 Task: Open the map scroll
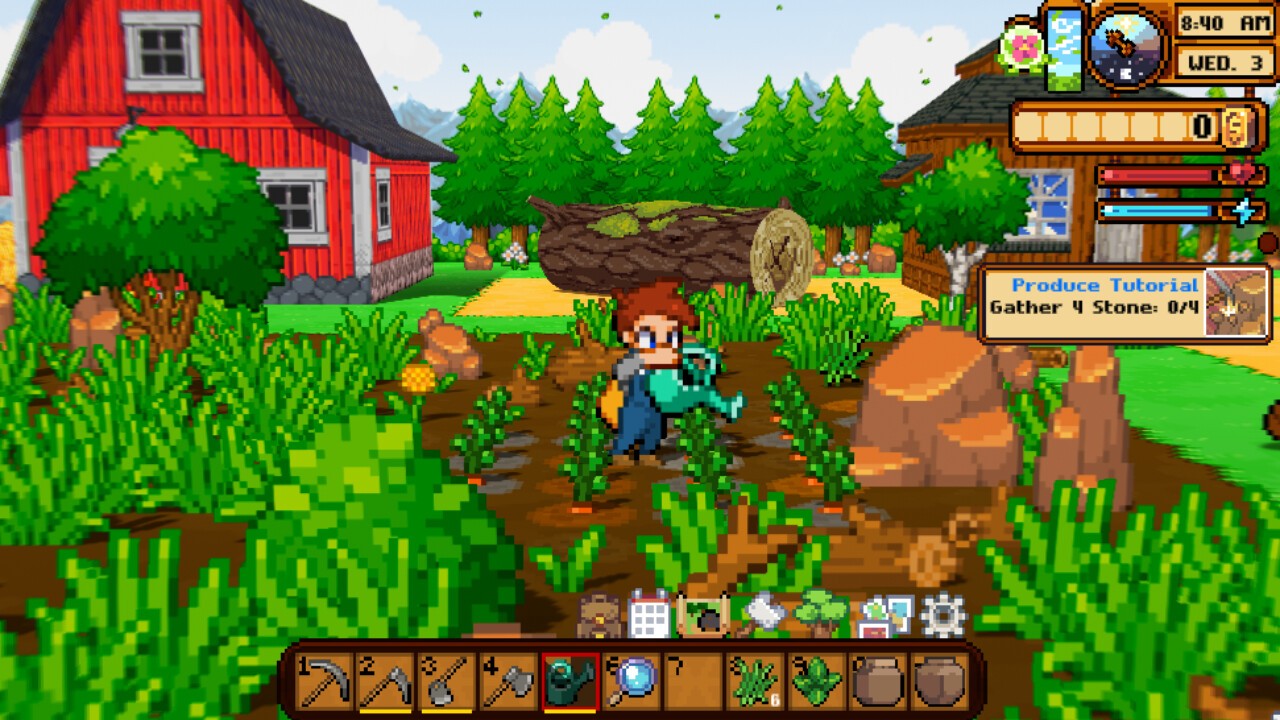pyautogui.click(x=704, y=616)
